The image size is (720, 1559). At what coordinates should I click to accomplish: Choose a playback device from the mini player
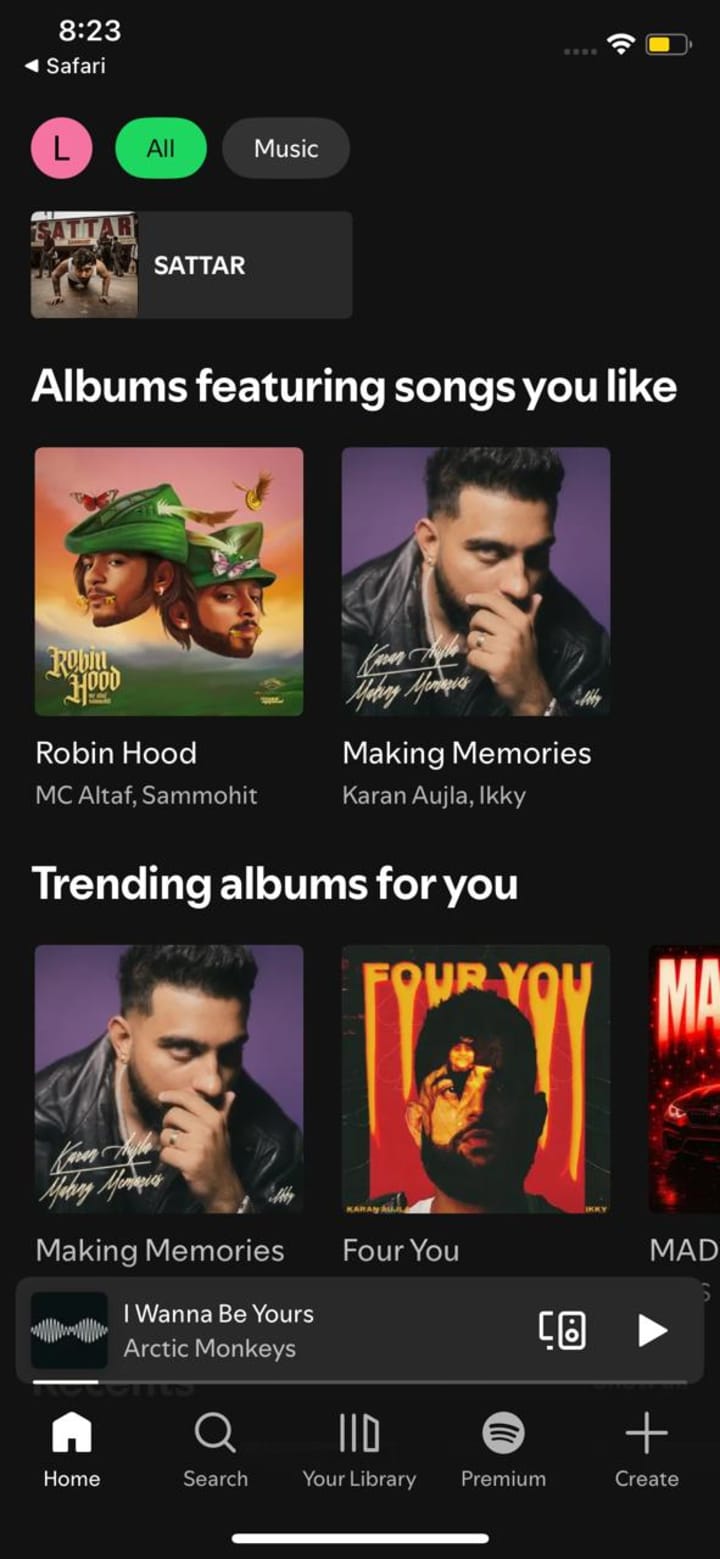[563, 1330]
